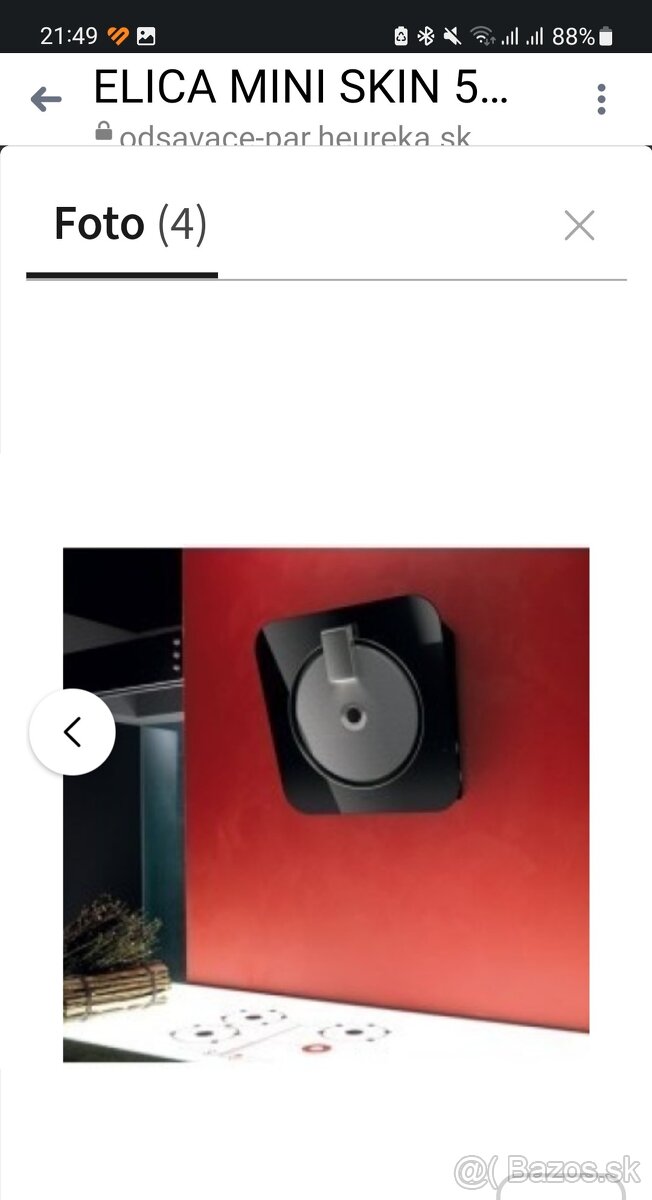
Task: Show the previous photo
Action: click(72, 732)
